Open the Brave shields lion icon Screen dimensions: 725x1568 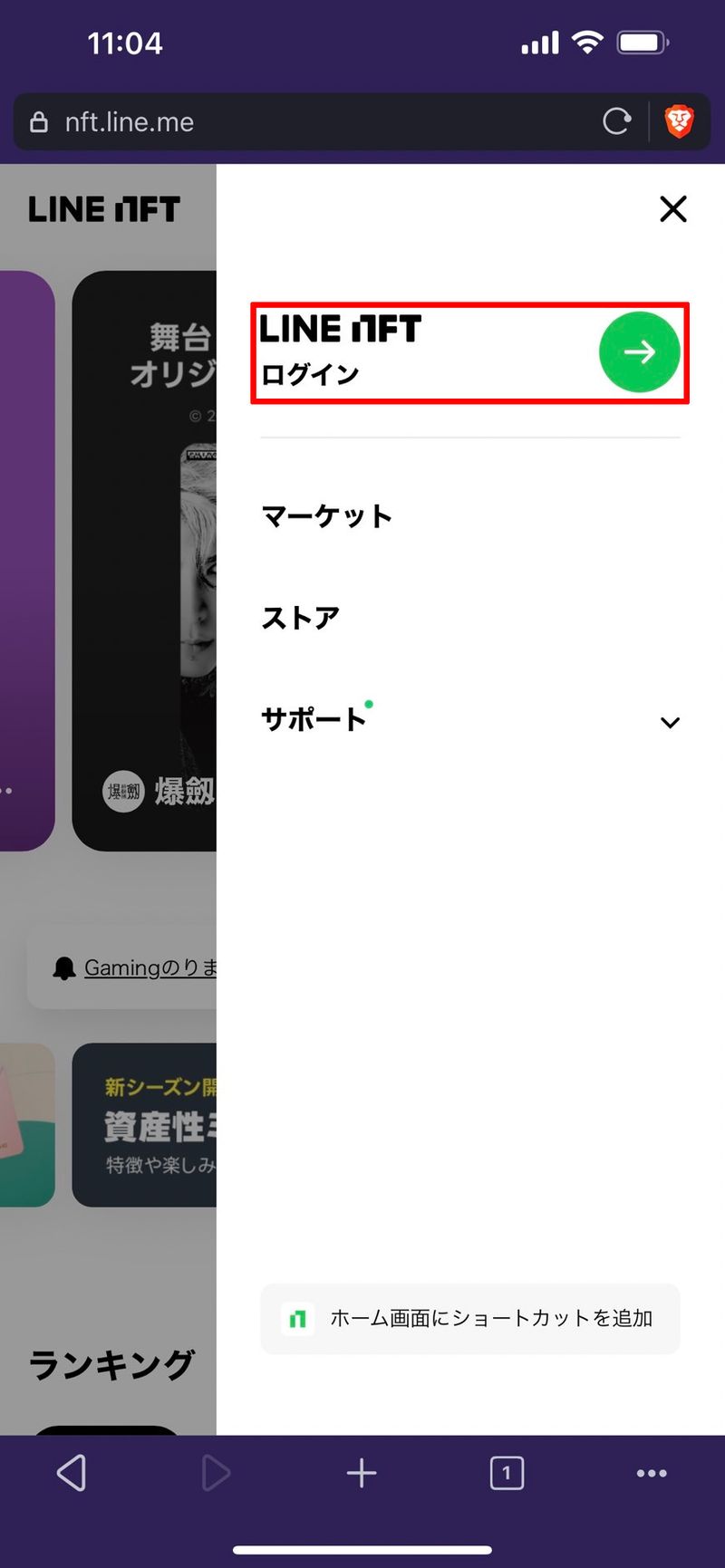coord(679,121)
